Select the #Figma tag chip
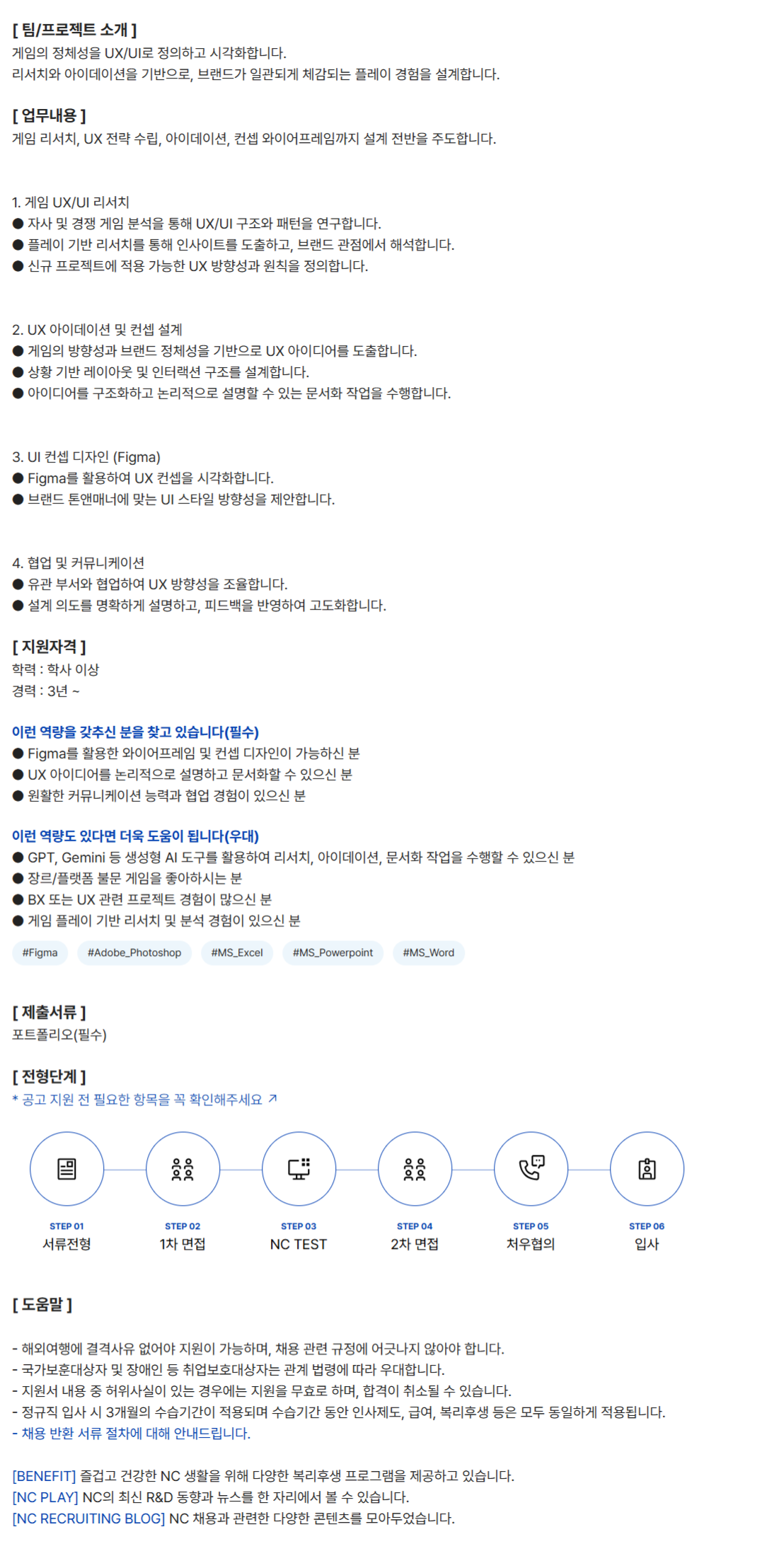779x1568 pixels. 40,952
